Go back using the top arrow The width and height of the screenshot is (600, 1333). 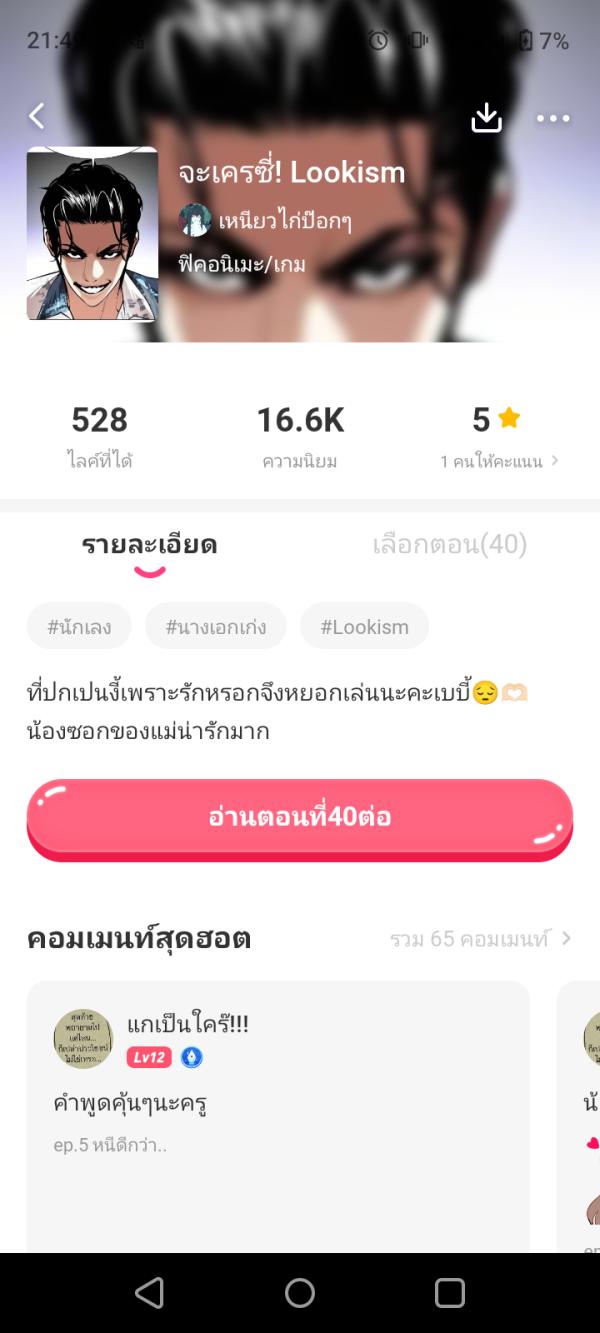tap(37, 117)
